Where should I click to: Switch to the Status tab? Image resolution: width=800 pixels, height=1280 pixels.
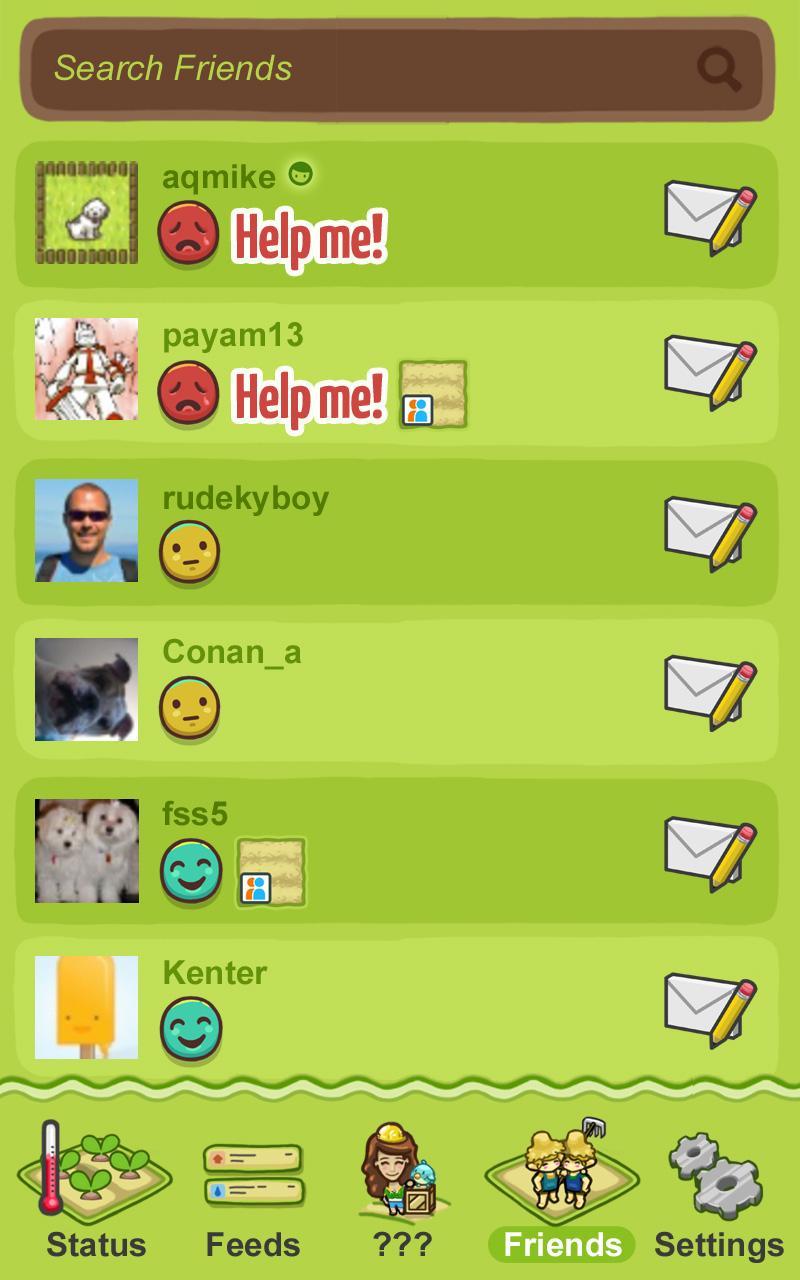pos(95,1190)
